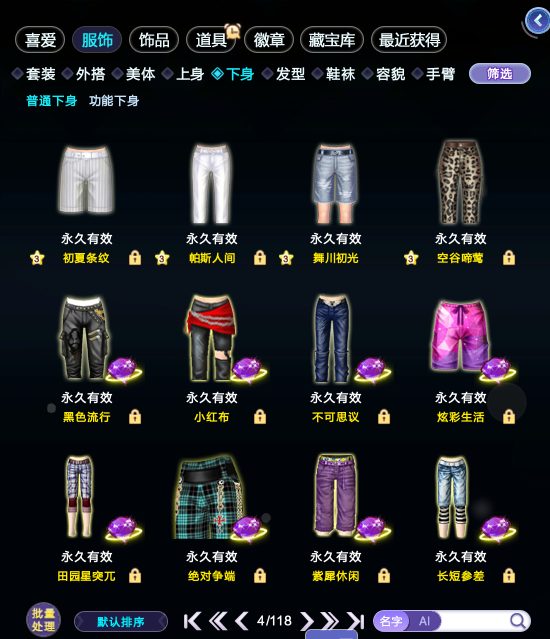Screen dimensions: 550x639
Task: Pick the 绝对争端 plaid pants
Action: (x=211, y=497)
